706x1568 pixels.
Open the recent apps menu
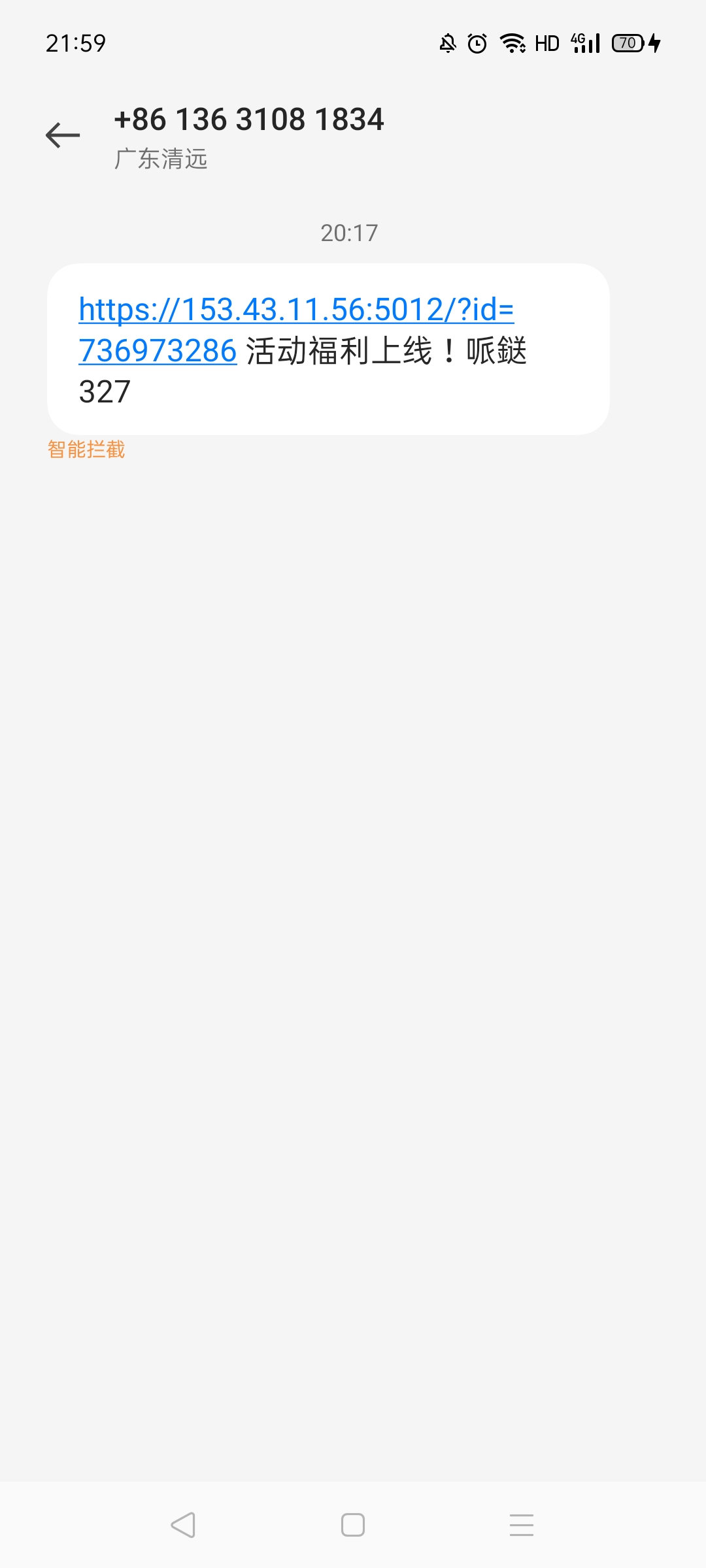[522, 1525]
